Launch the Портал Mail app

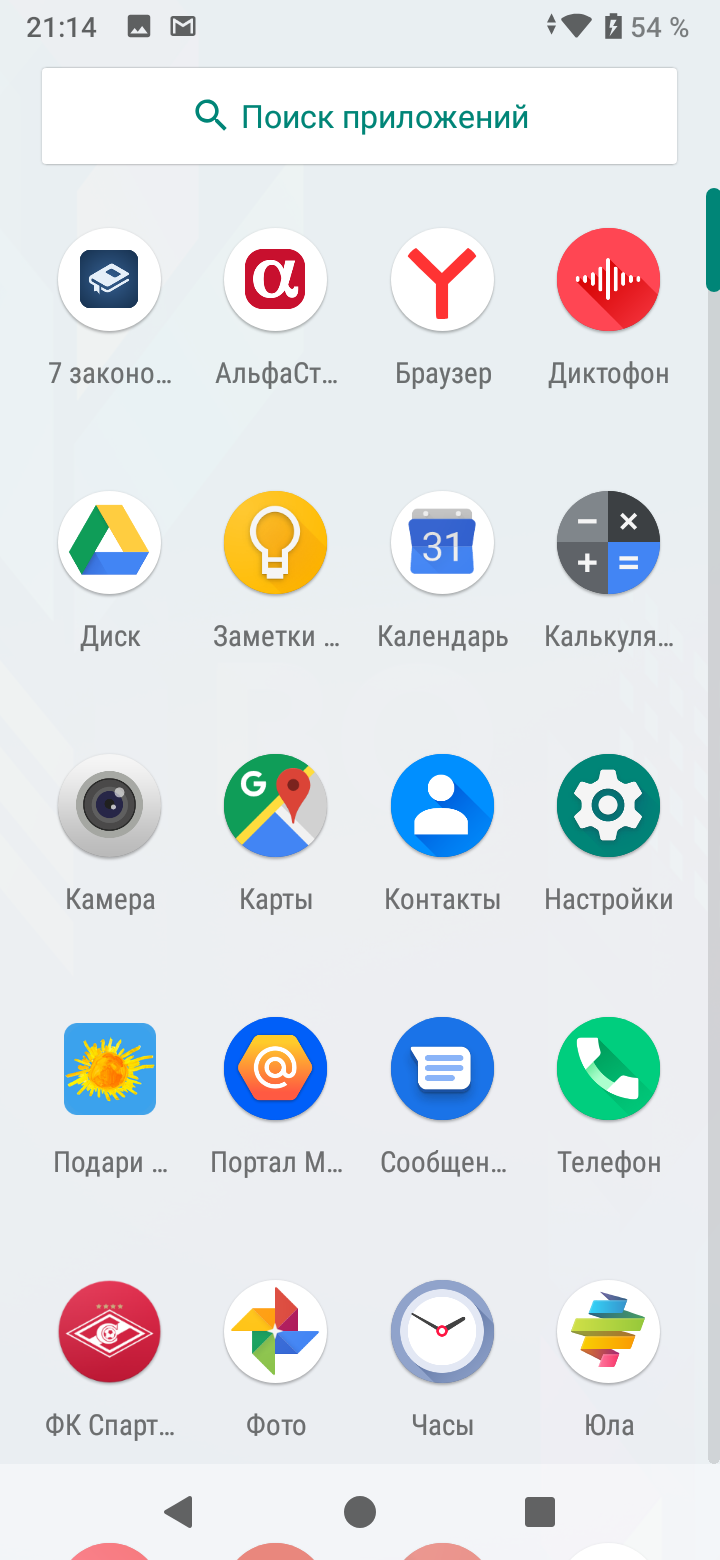[276, 1069]
